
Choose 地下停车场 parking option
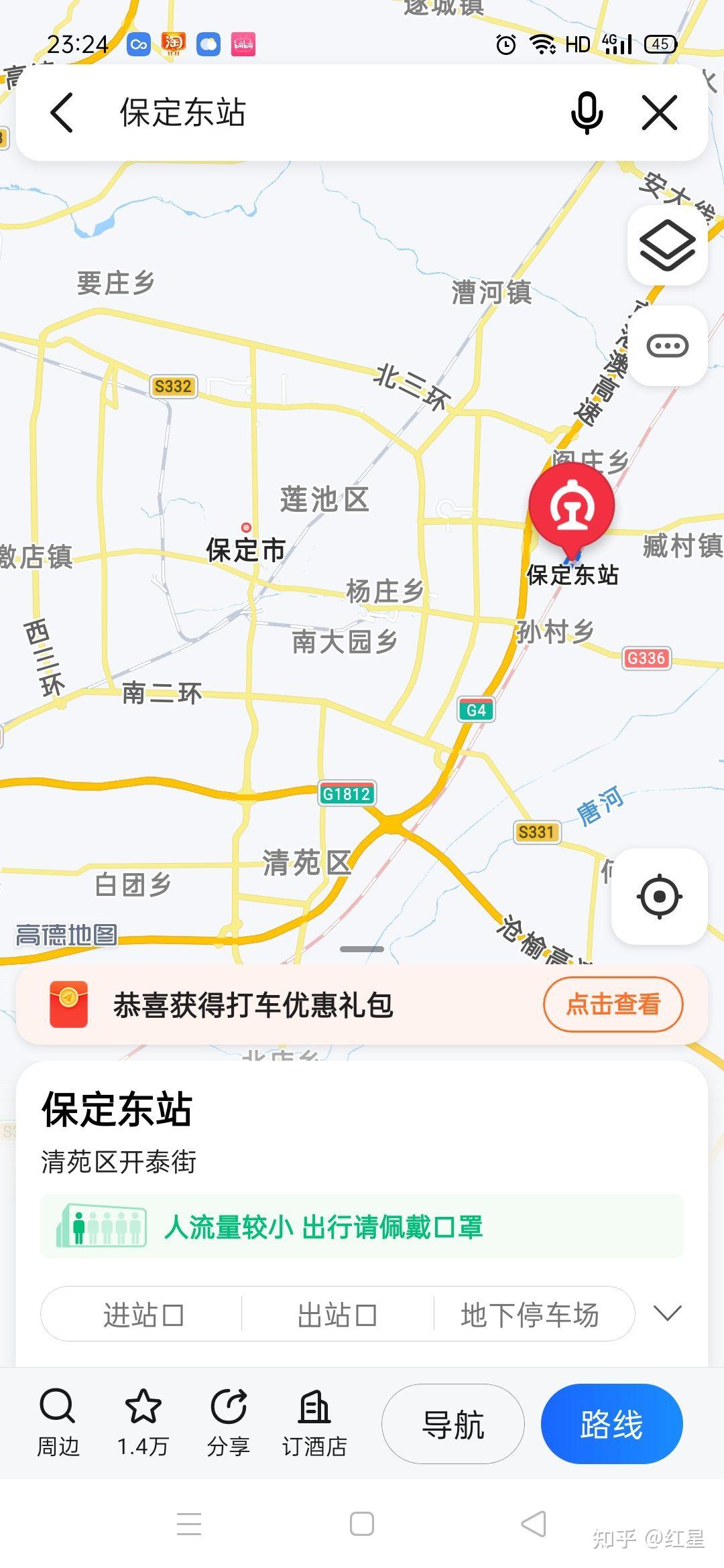pyautogui.click(x=530, y=1314)
